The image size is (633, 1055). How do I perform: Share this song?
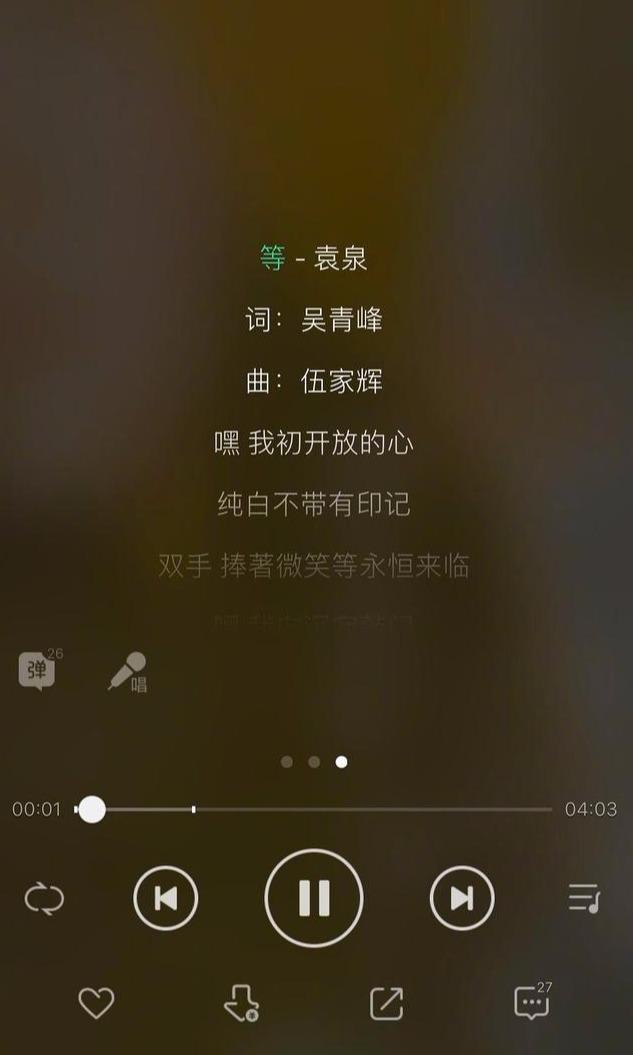[386, 1003]
